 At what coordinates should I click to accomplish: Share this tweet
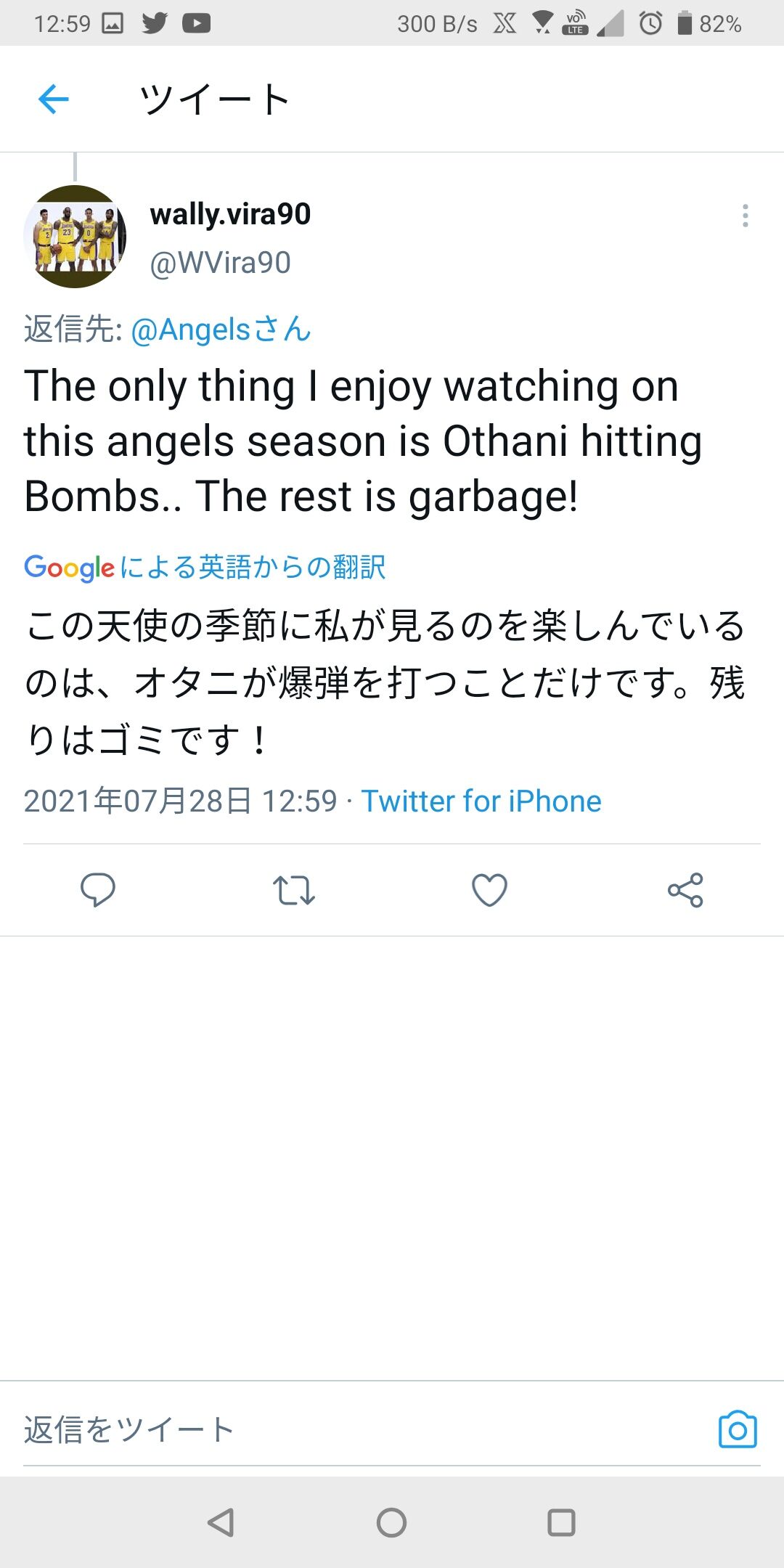pos(685,890)
